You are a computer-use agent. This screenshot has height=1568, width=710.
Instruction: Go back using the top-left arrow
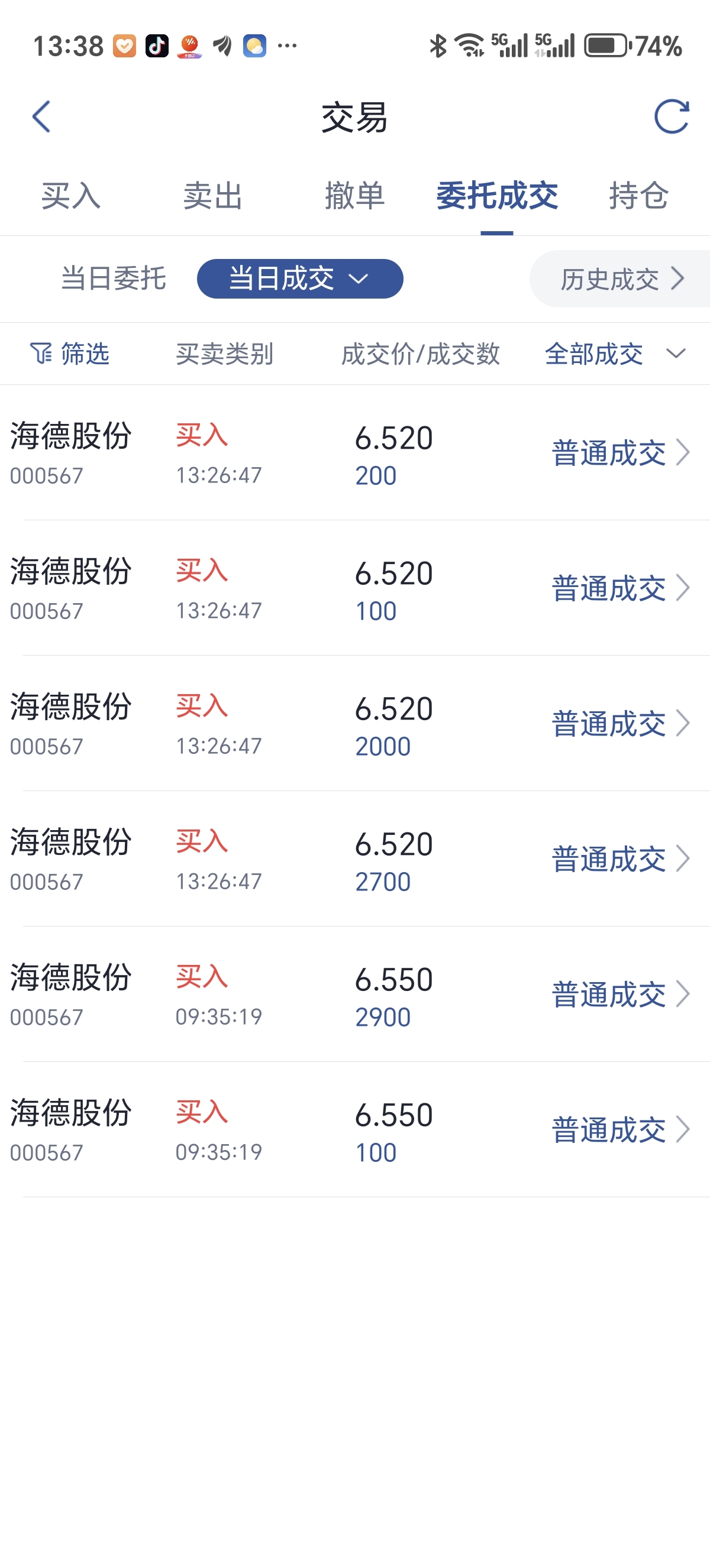[x=41, y=117]
